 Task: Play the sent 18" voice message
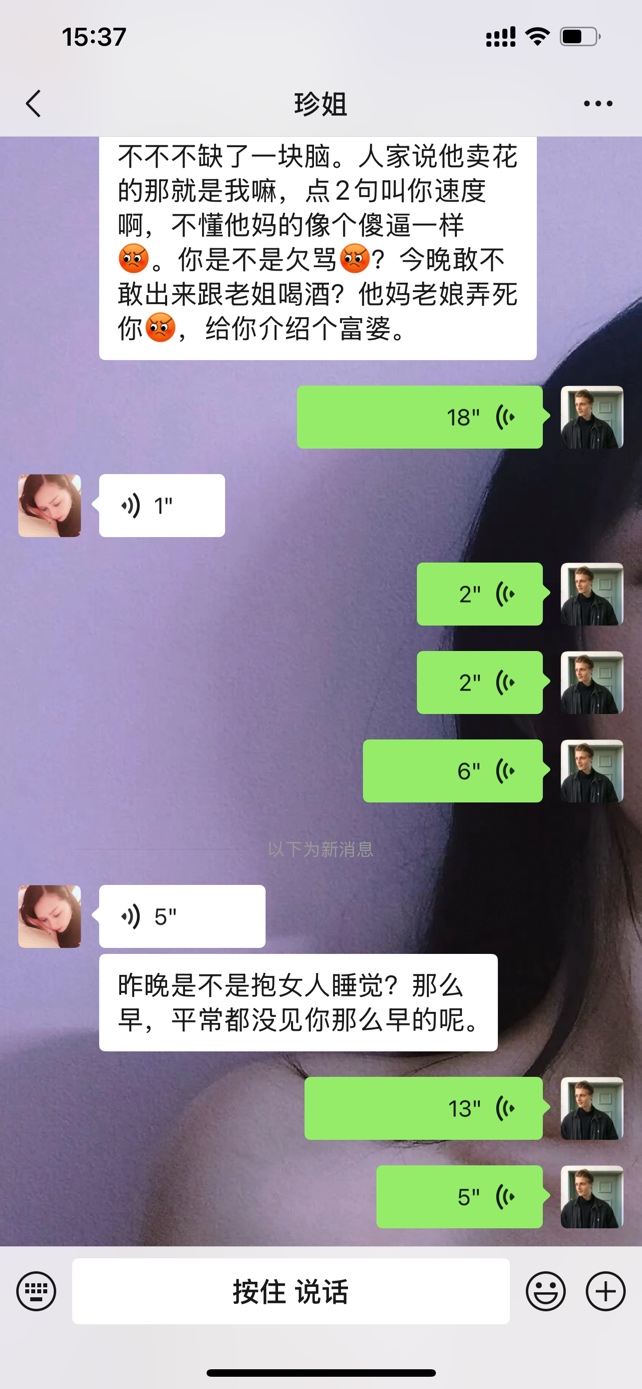[x=420, y=417]
